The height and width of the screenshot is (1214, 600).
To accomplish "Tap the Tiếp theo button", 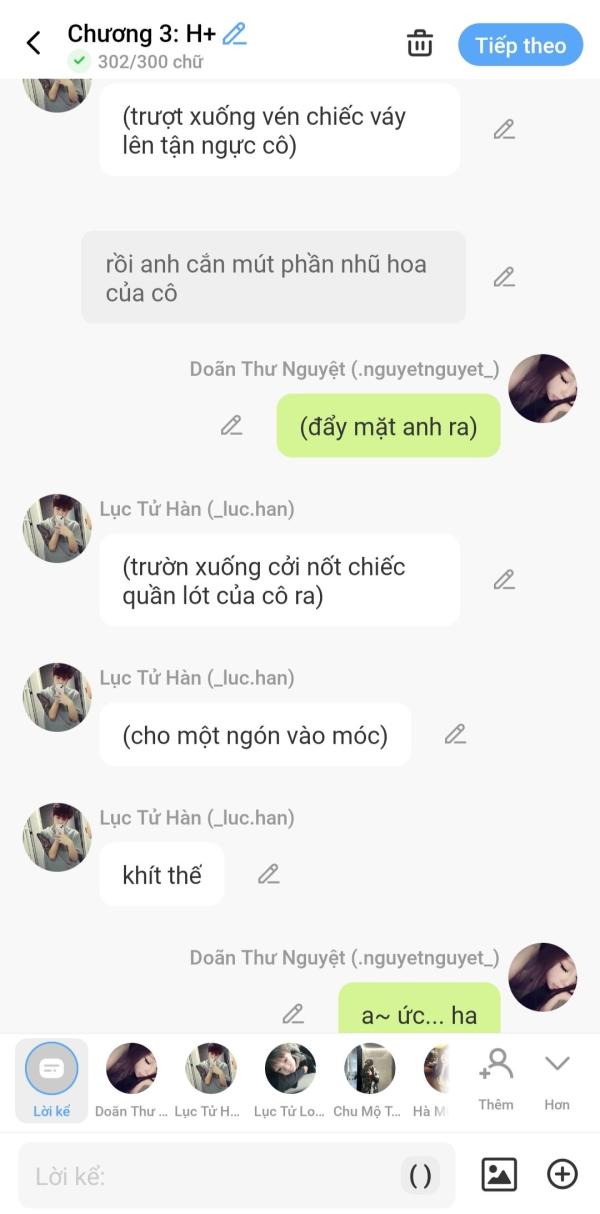I will [520, 45].
